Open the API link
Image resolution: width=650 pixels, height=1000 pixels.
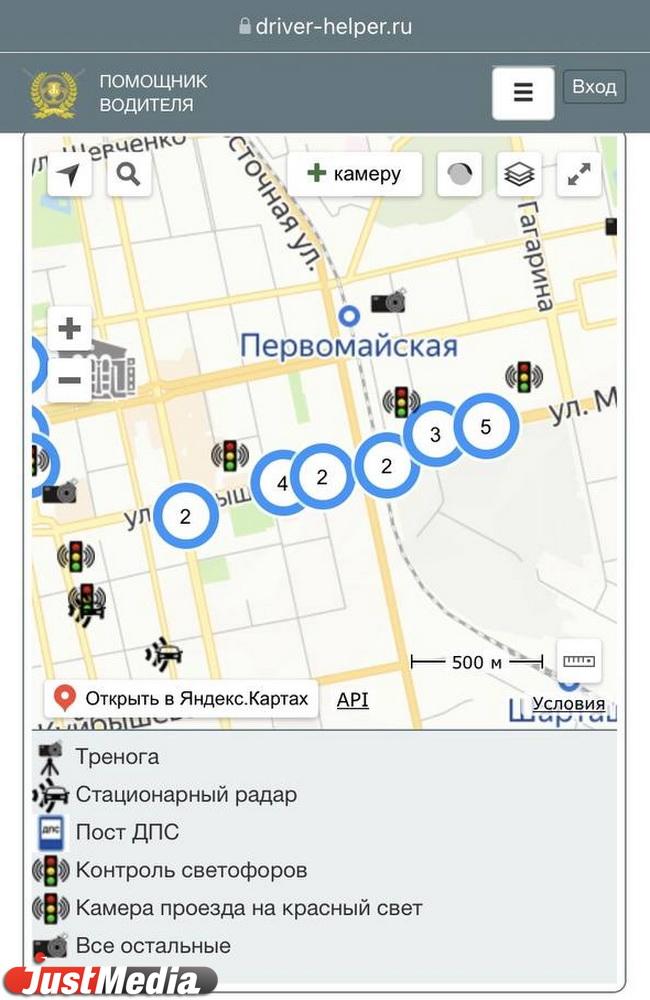tap(352, 700)
